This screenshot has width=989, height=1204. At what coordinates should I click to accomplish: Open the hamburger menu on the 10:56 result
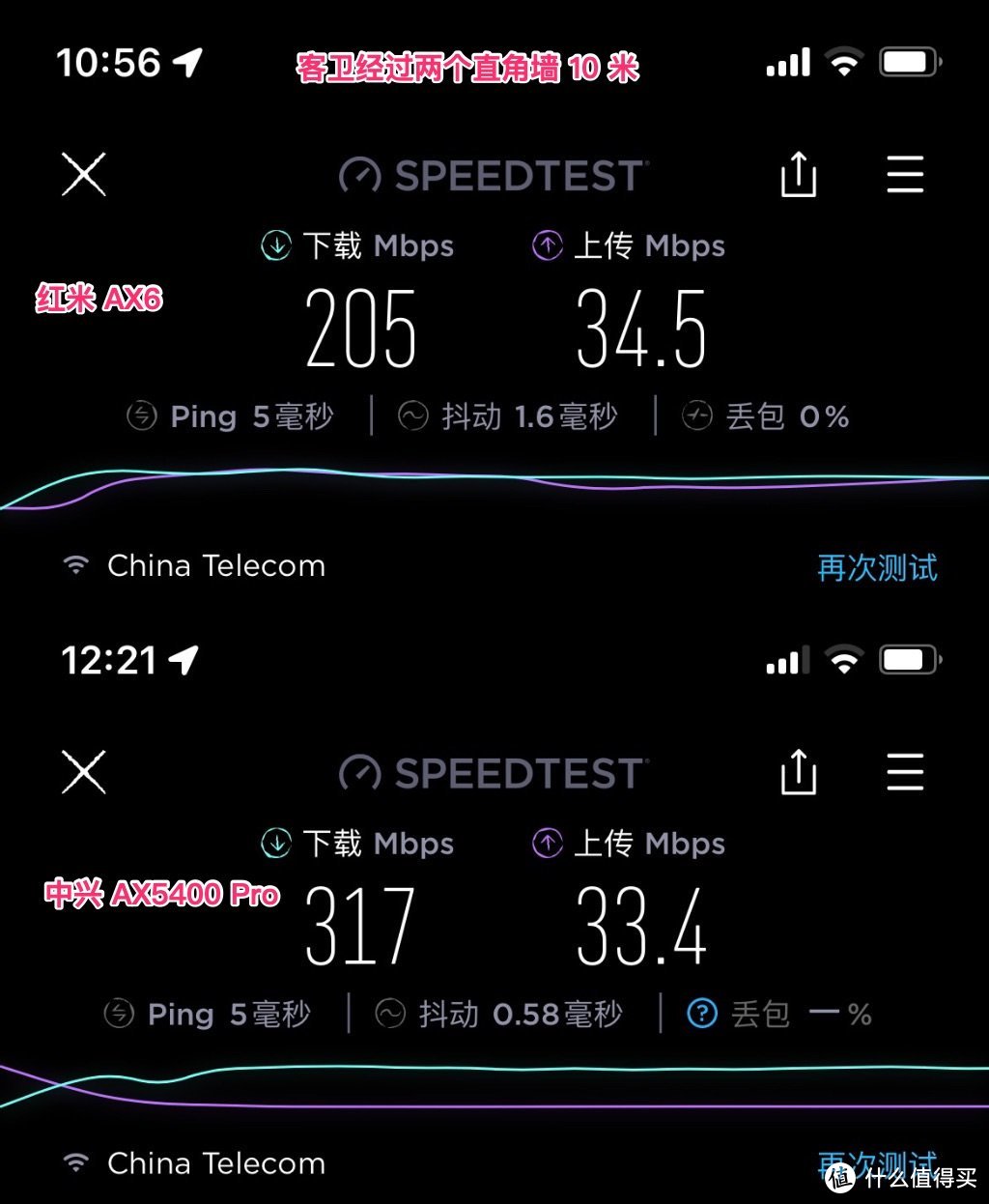904,175
